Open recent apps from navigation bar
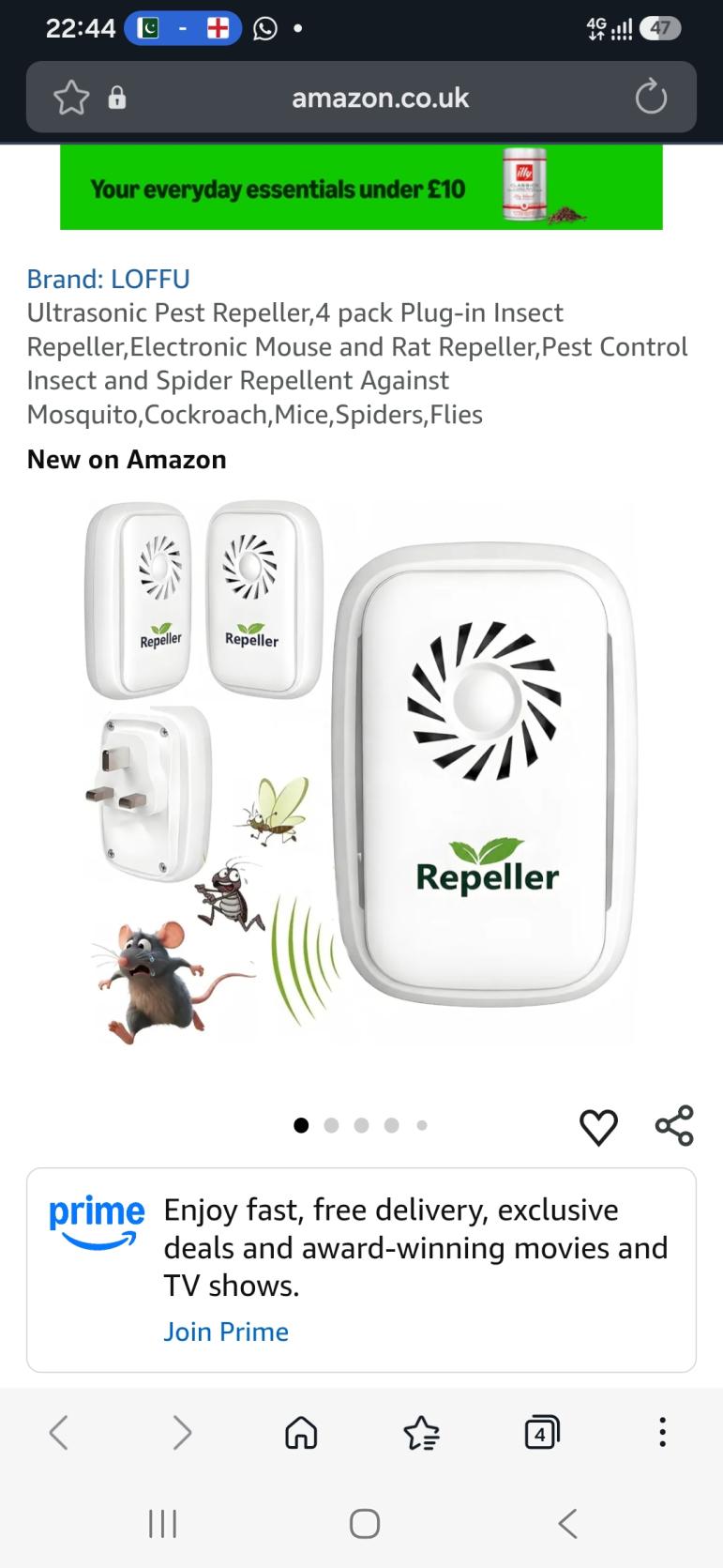The width and height of the screenshot is (723, 1568). 162,1523
